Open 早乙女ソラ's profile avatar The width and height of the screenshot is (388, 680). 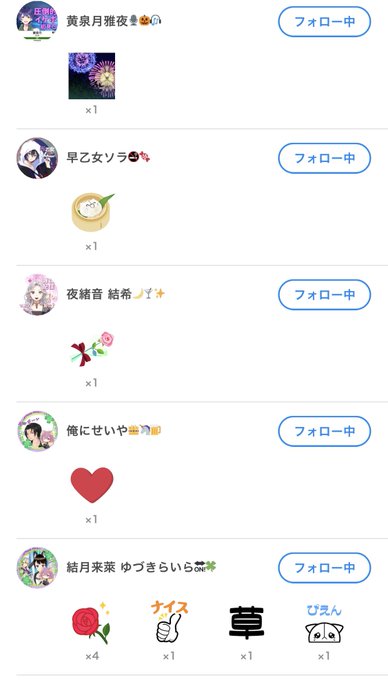point(37,158)
